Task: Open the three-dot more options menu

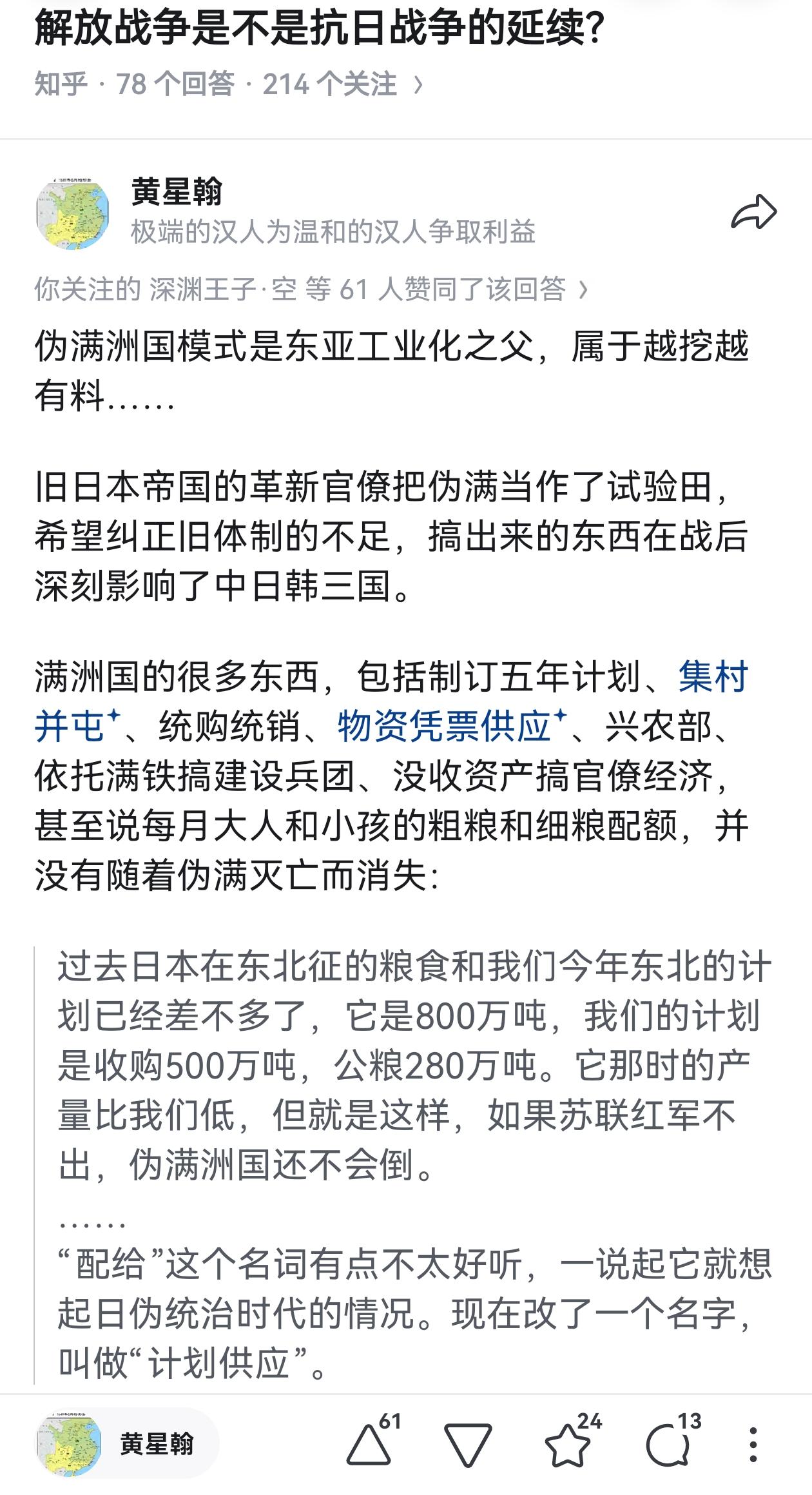Action: [x=753, y=1445]
